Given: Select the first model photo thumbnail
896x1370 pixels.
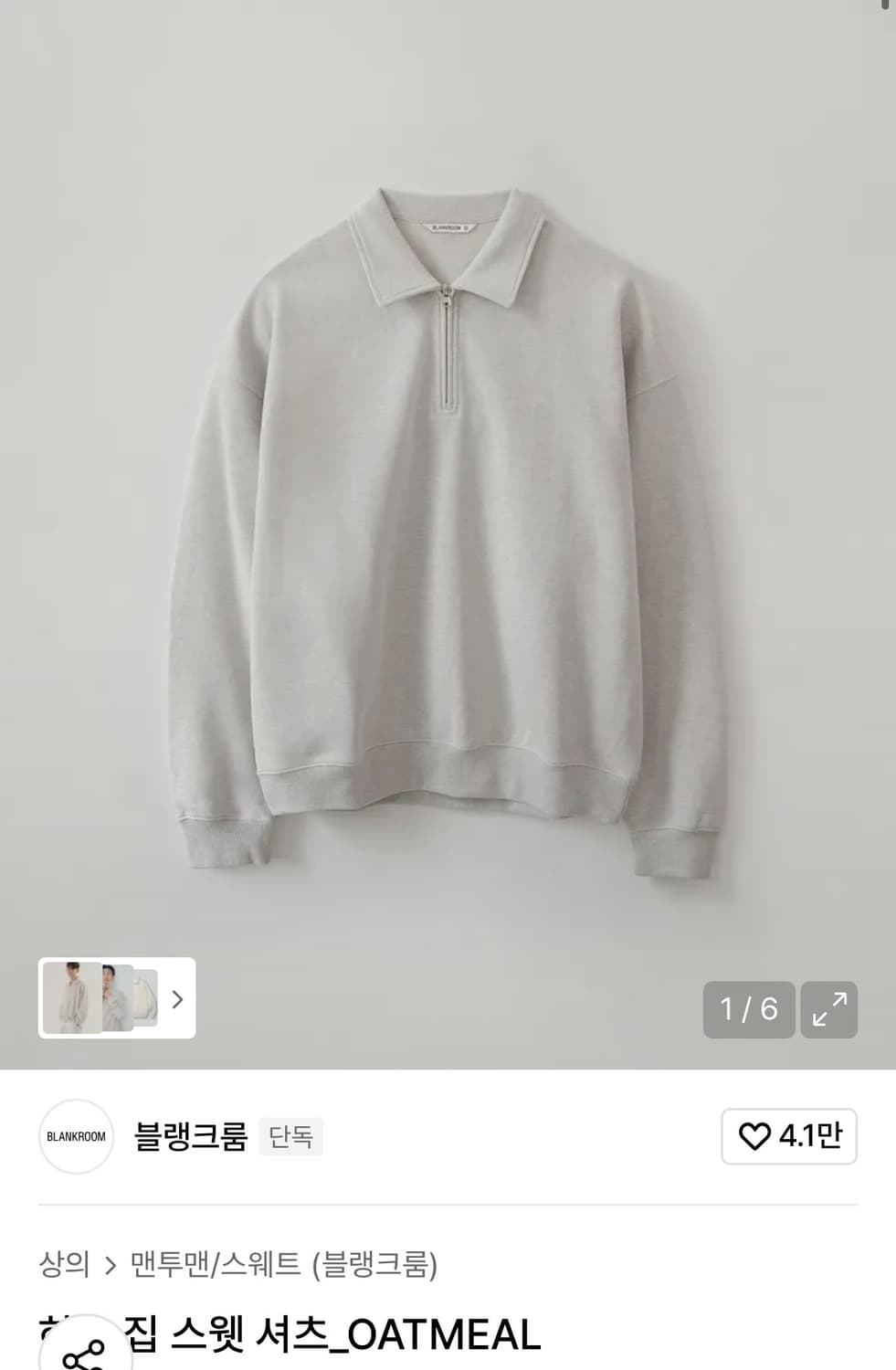Looking at the screenshot, I should [x=71, y=997].
